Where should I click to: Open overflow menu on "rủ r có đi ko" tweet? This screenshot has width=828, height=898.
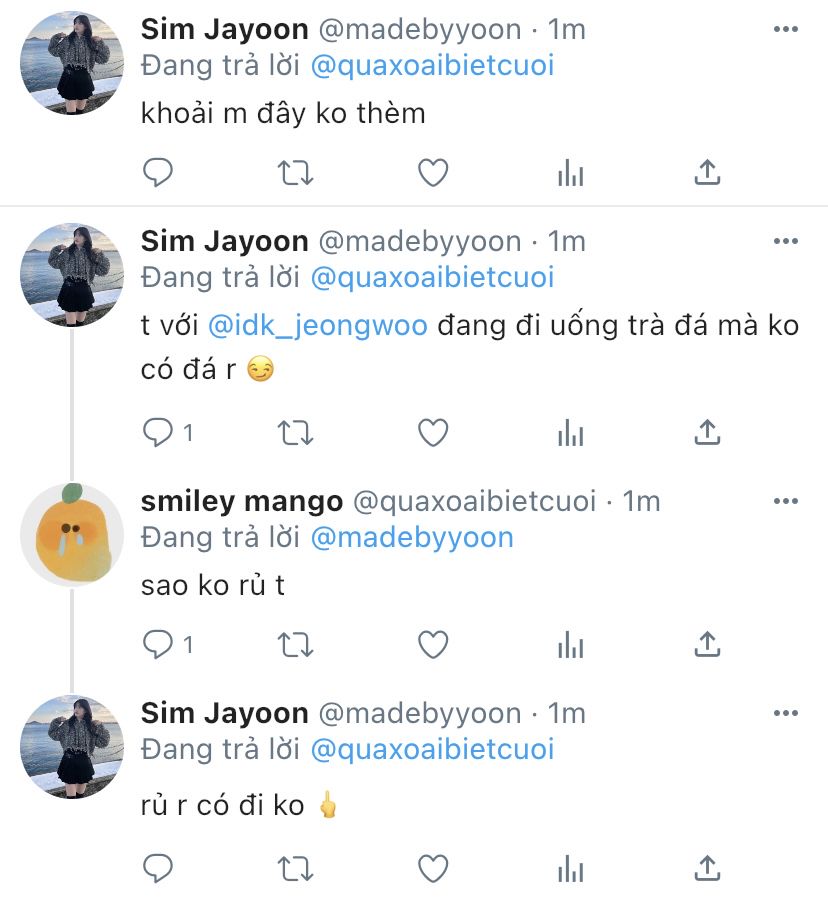787,713
